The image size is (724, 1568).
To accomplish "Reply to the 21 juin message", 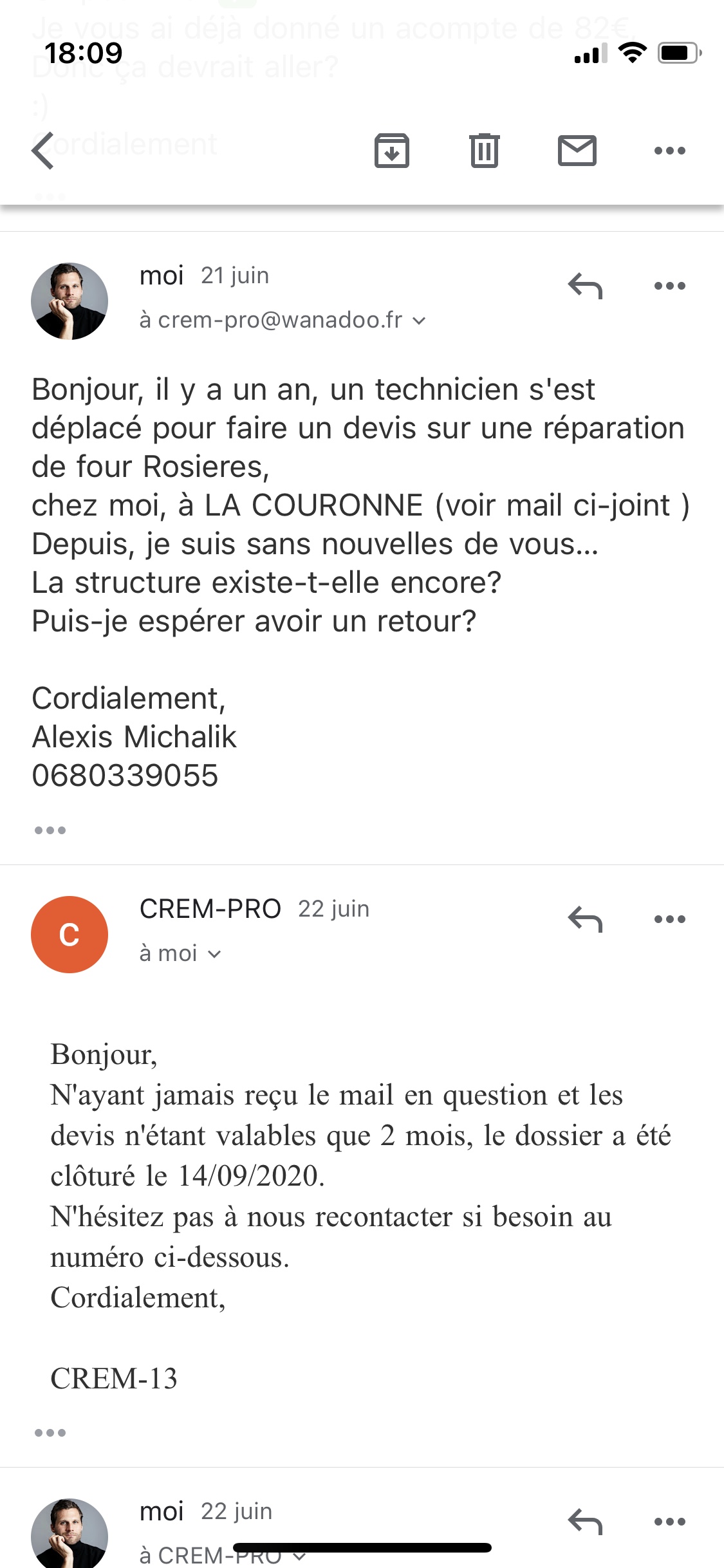I will (584, 286).
